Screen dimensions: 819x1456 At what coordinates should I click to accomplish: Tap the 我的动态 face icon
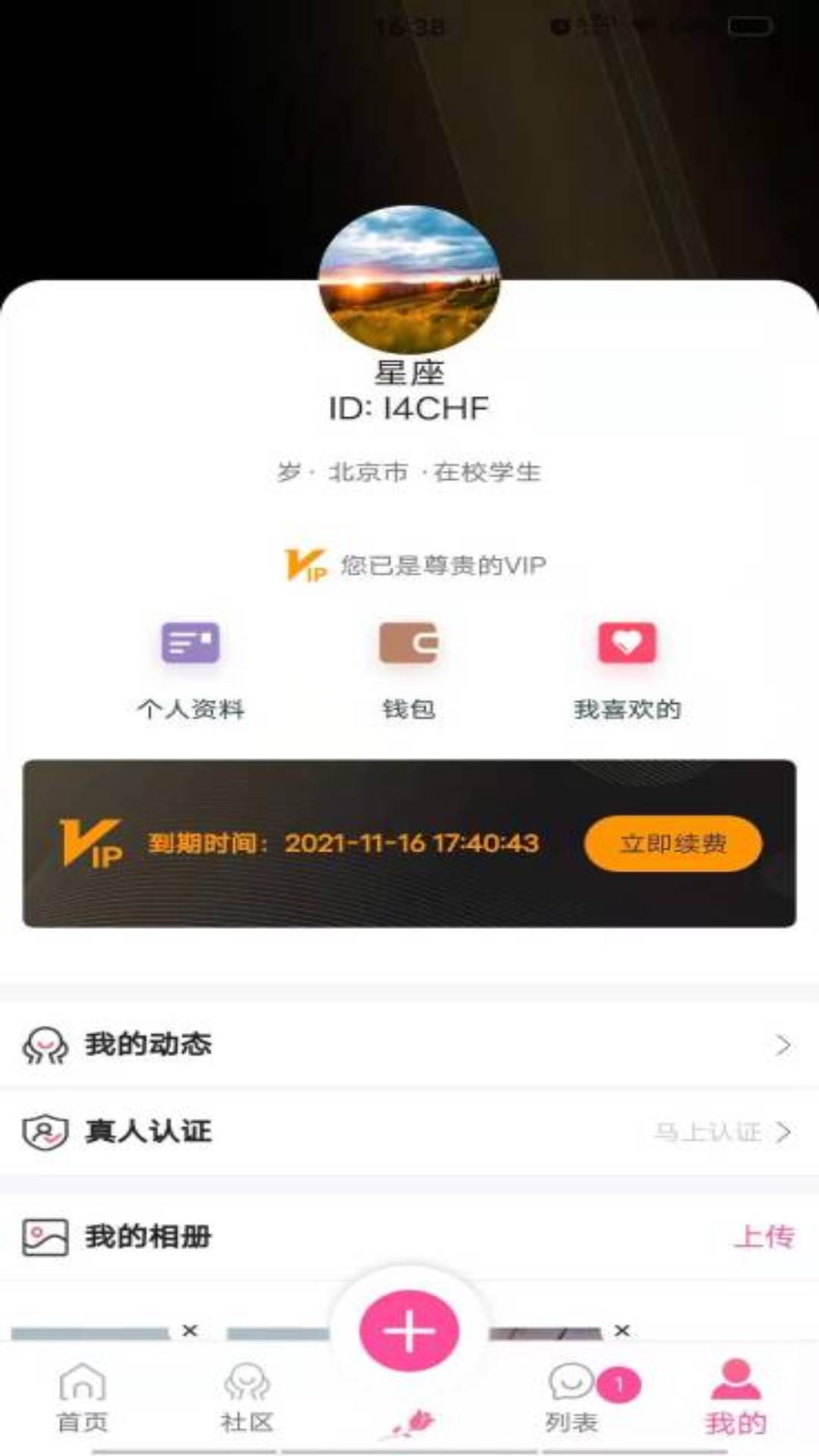pos(47,1044)
